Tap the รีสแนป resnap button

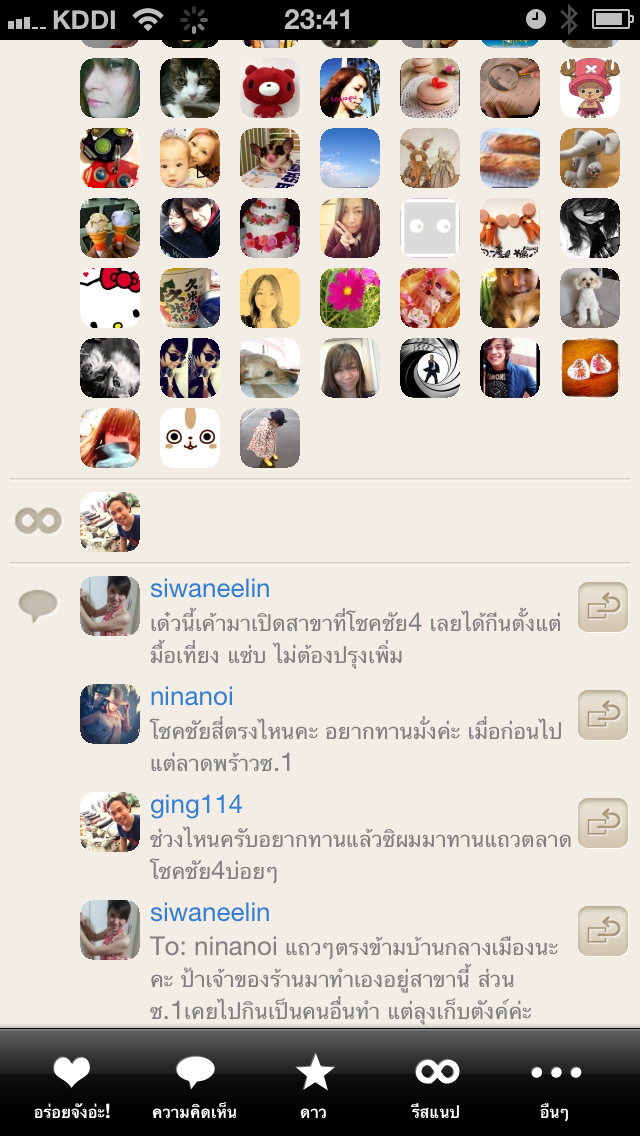coord(436,1086)
